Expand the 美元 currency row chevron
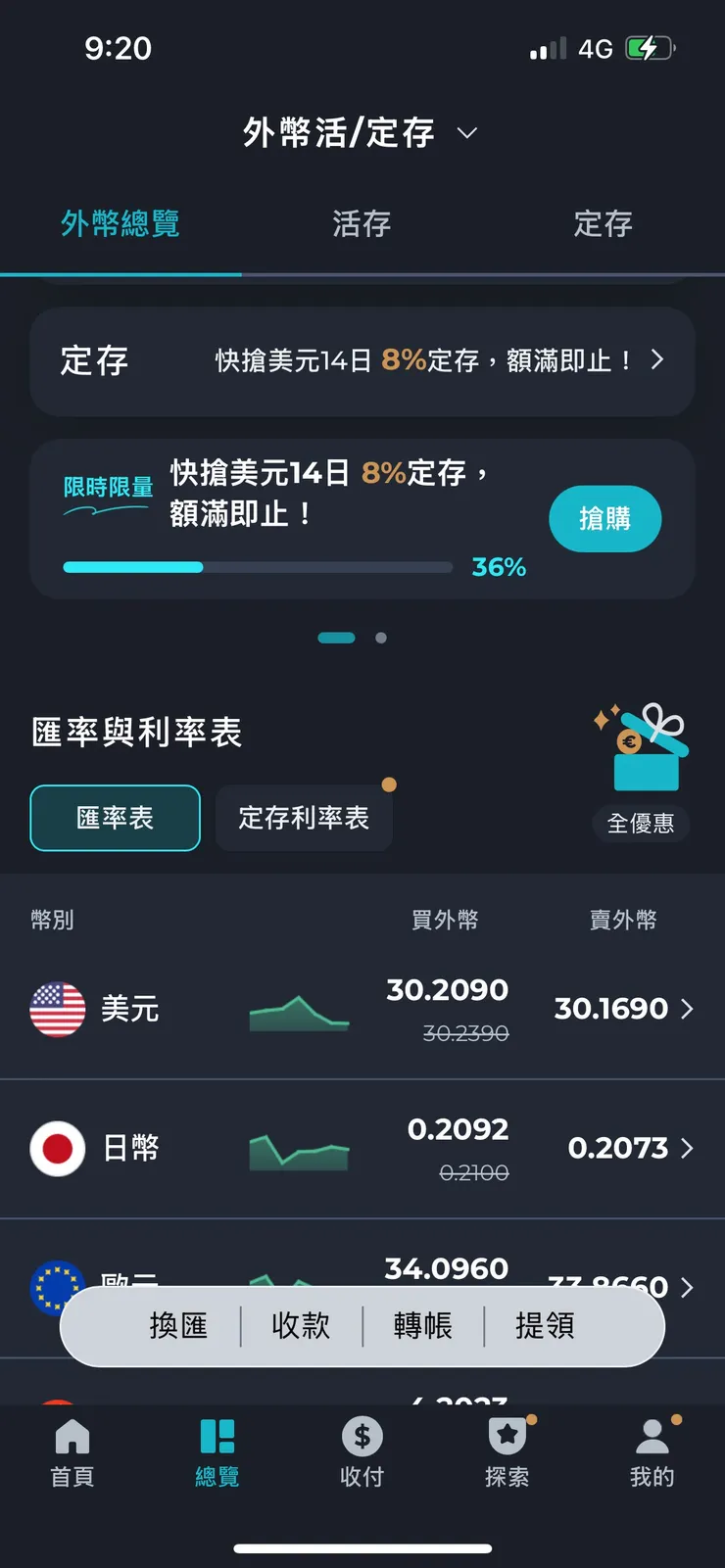This screenshot has width=725, height=1568. point(689,1008)
